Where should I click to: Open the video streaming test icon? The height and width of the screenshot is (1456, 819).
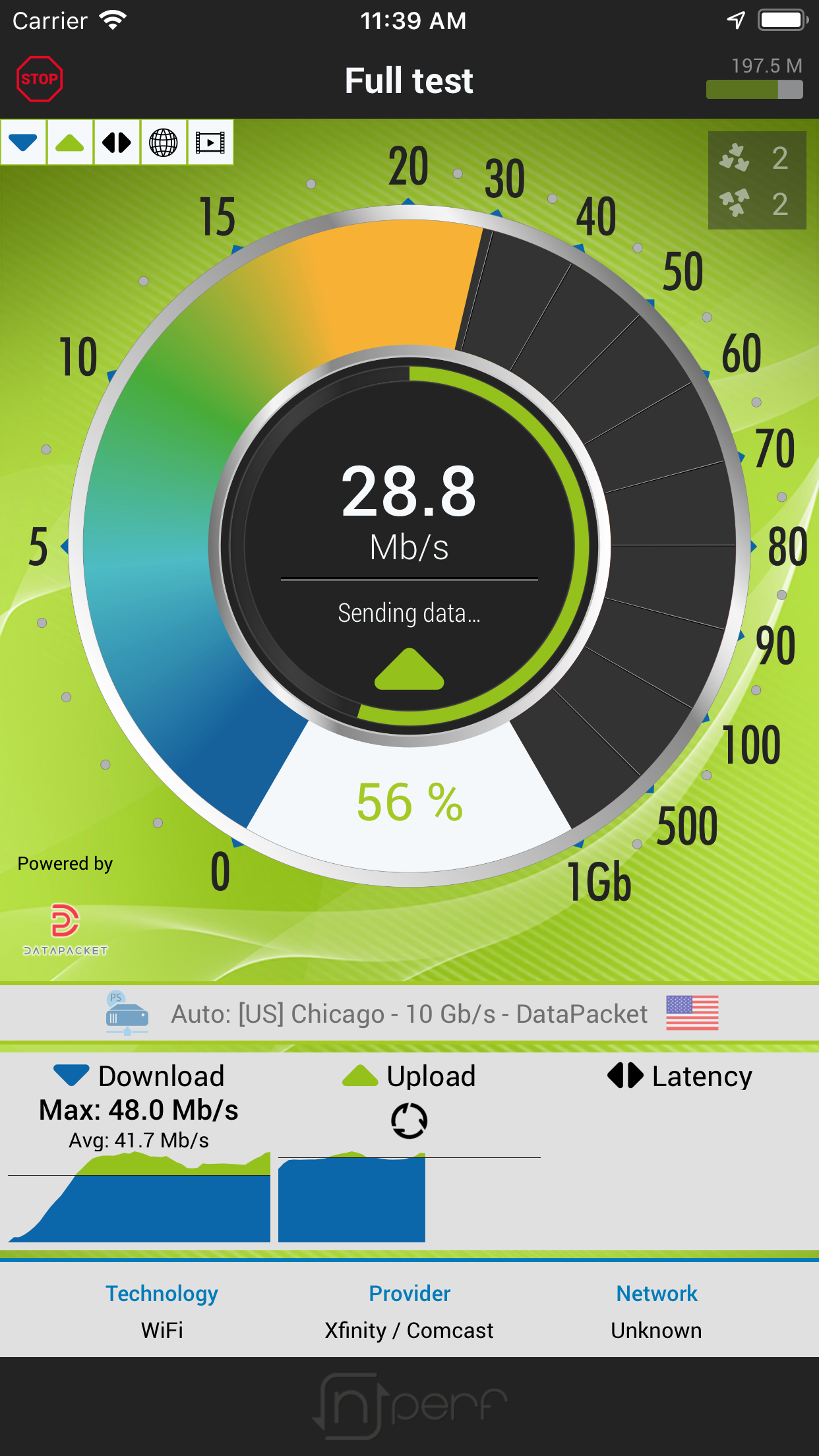click(x=210, y=142)
